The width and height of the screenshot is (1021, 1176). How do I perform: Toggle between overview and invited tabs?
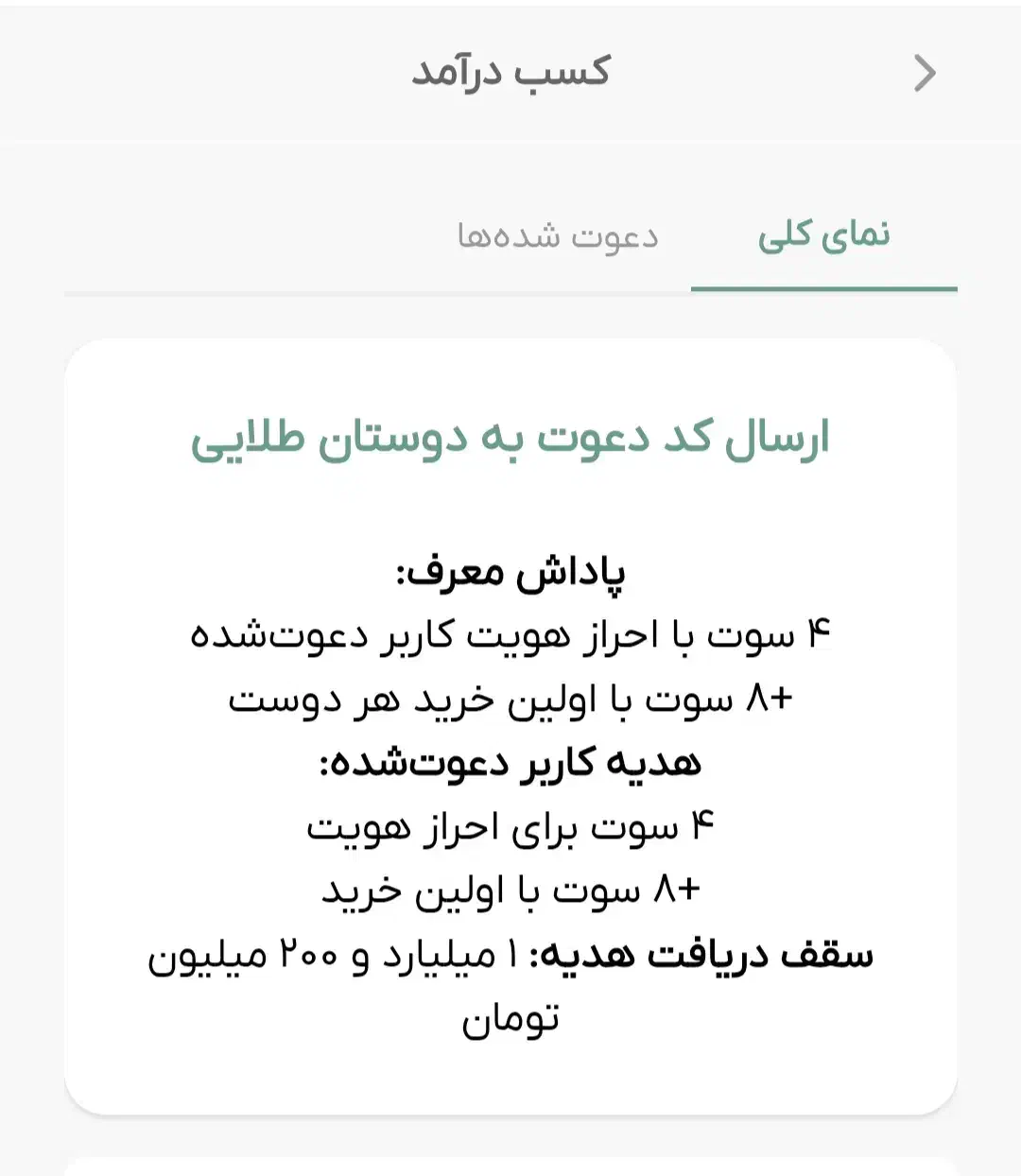(558, 238)
